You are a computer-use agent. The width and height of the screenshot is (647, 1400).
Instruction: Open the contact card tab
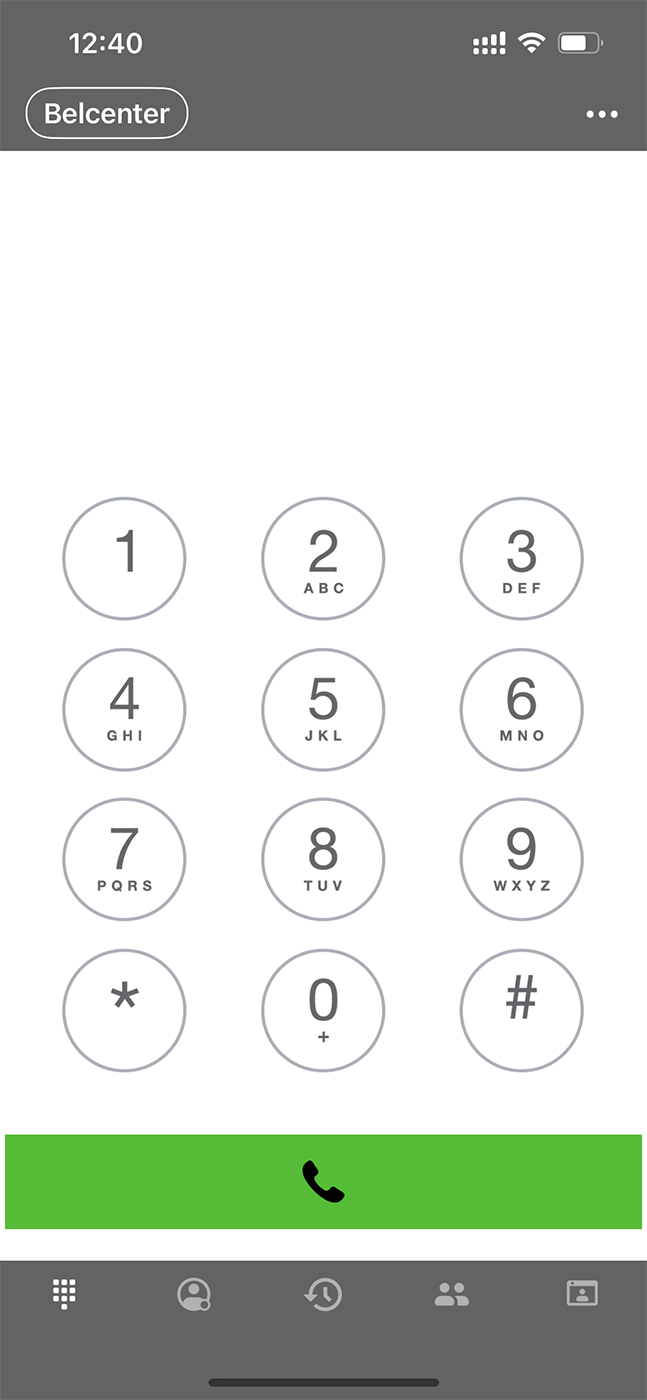tap(582, 1293)
